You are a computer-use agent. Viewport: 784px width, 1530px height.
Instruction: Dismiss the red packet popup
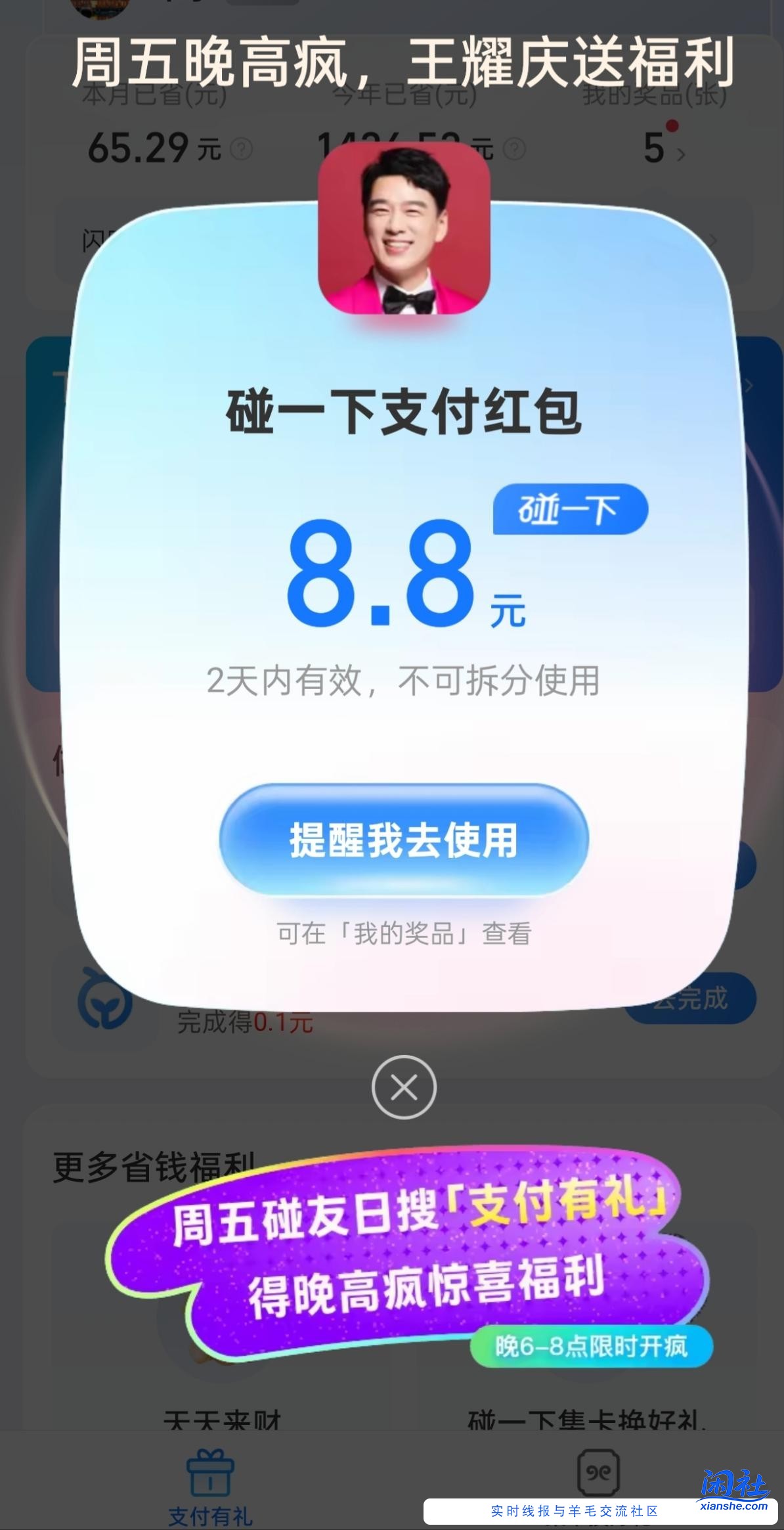pos(404,1087)
